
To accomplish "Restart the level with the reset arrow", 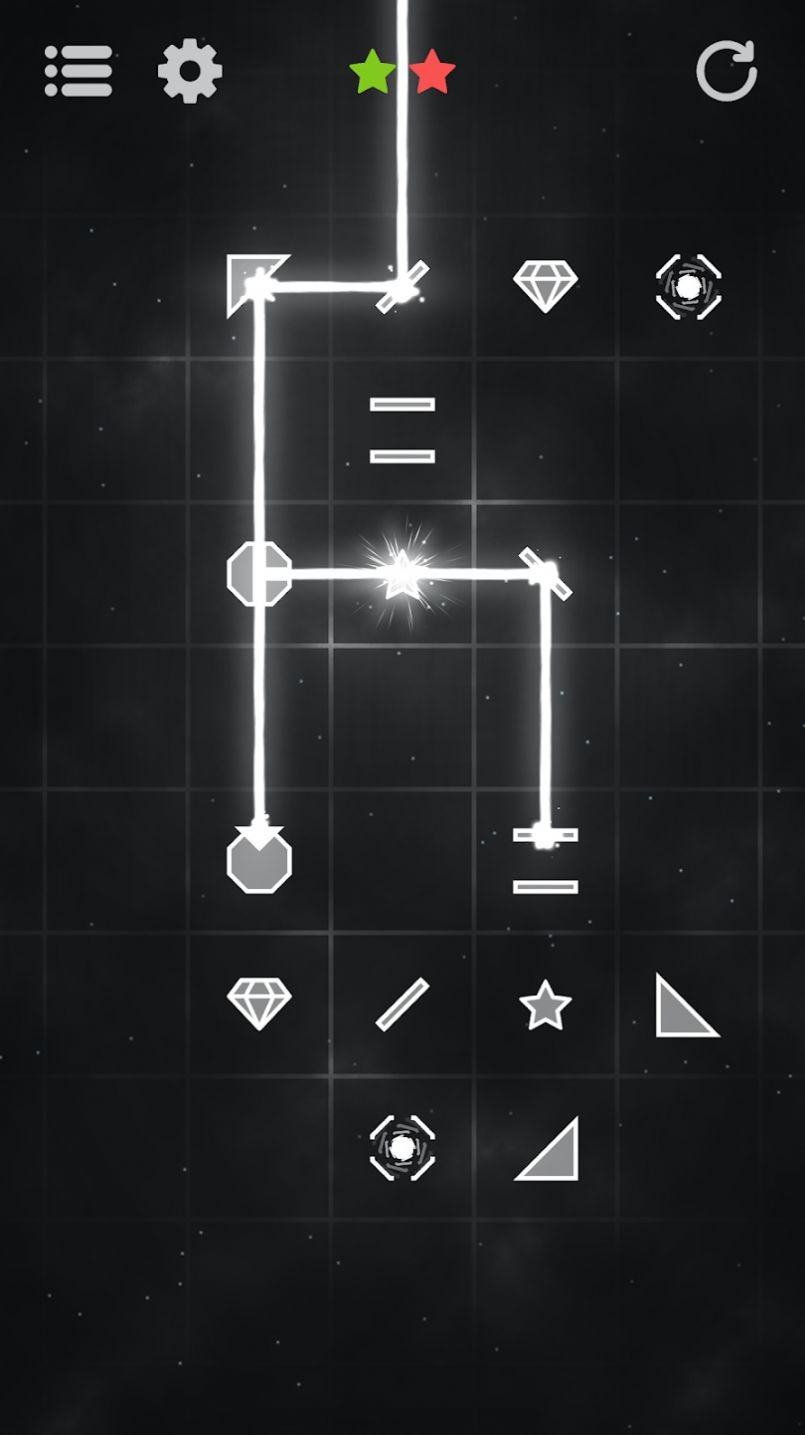I will tap(726, 71).
